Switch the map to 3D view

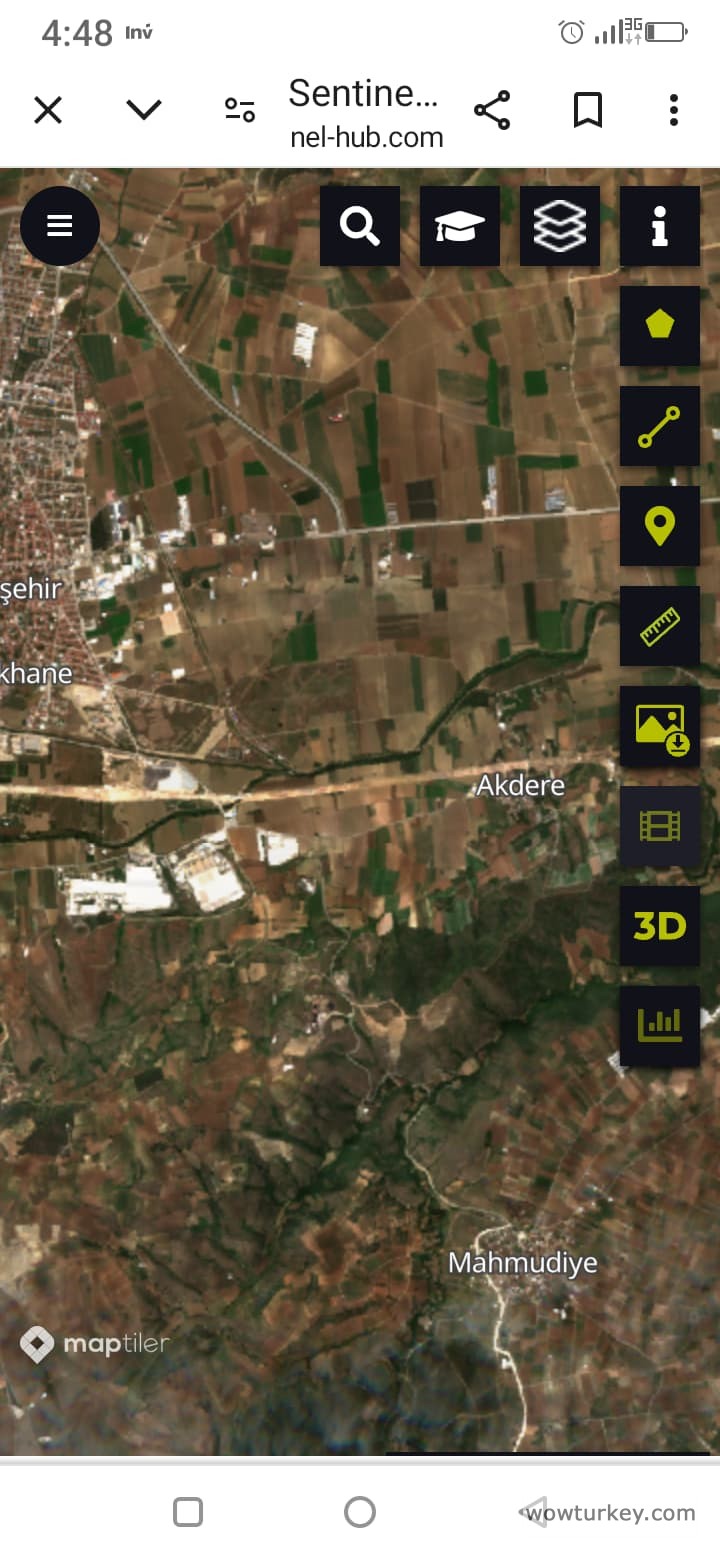[x=660, y=926]
